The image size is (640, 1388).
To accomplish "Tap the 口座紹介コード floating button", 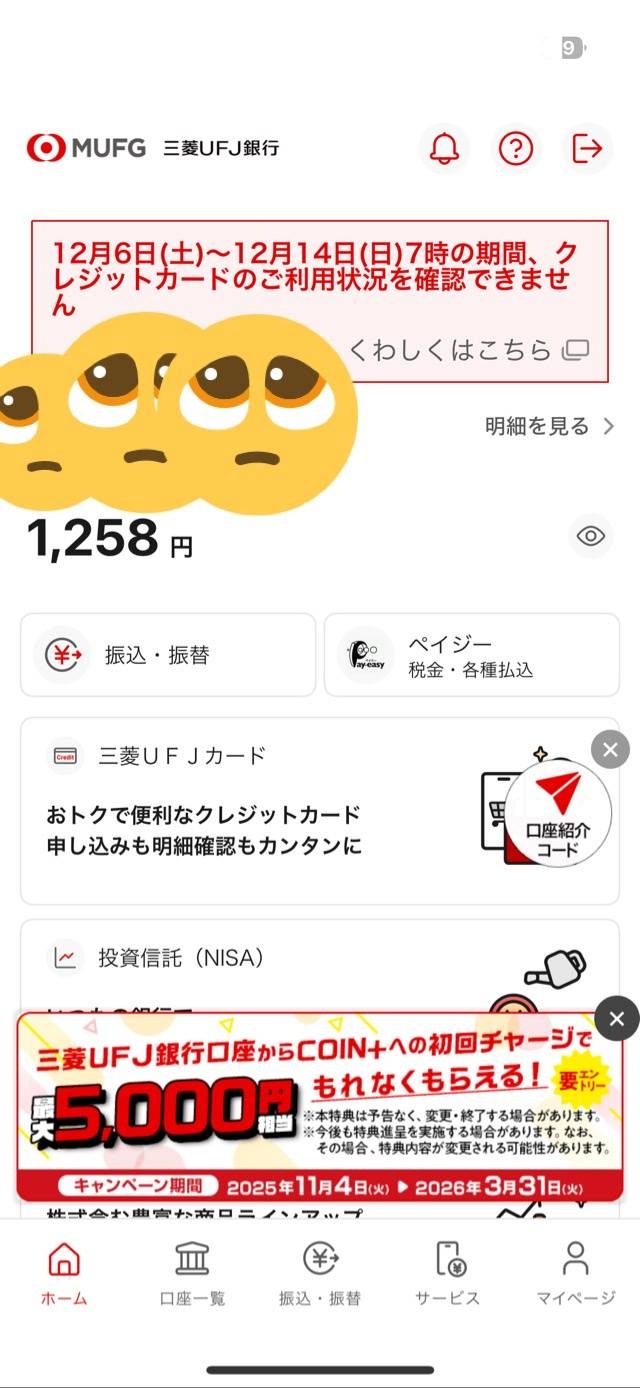I will pos(558,813).
